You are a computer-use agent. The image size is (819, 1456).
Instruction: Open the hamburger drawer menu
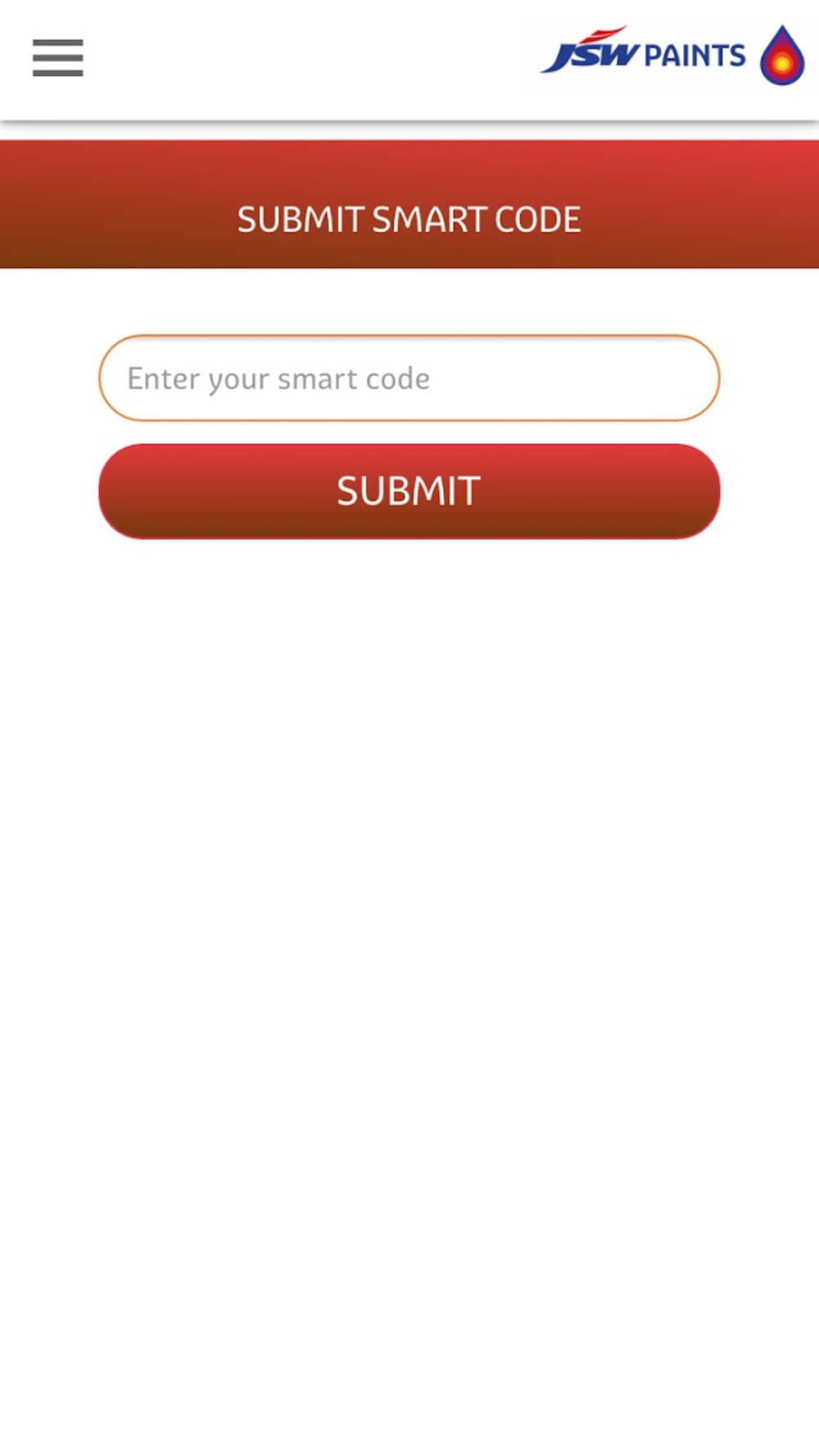(x=57, y=57)
